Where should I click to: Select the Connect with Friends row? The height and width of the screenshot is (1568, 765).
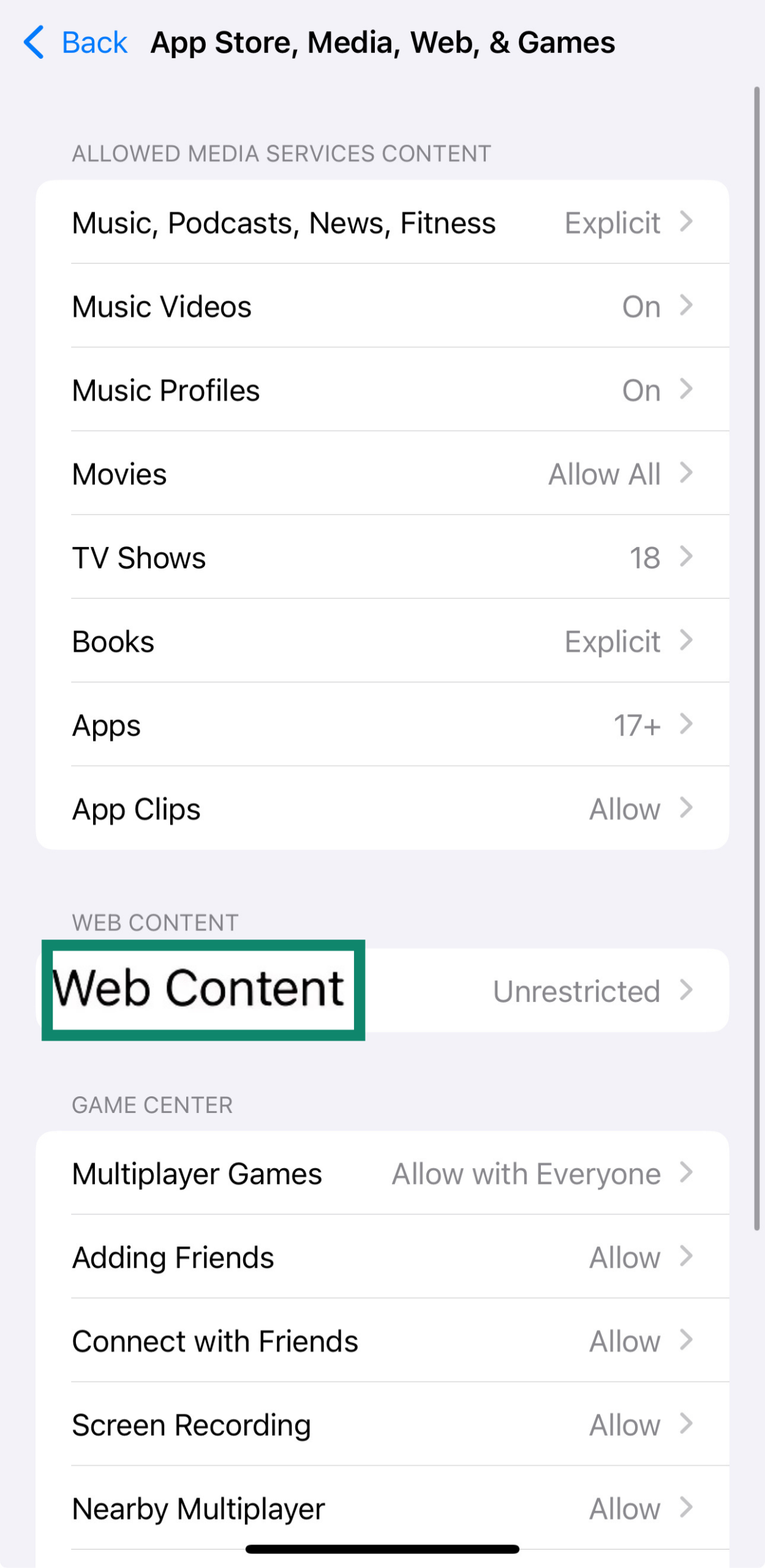(382, 1341)
